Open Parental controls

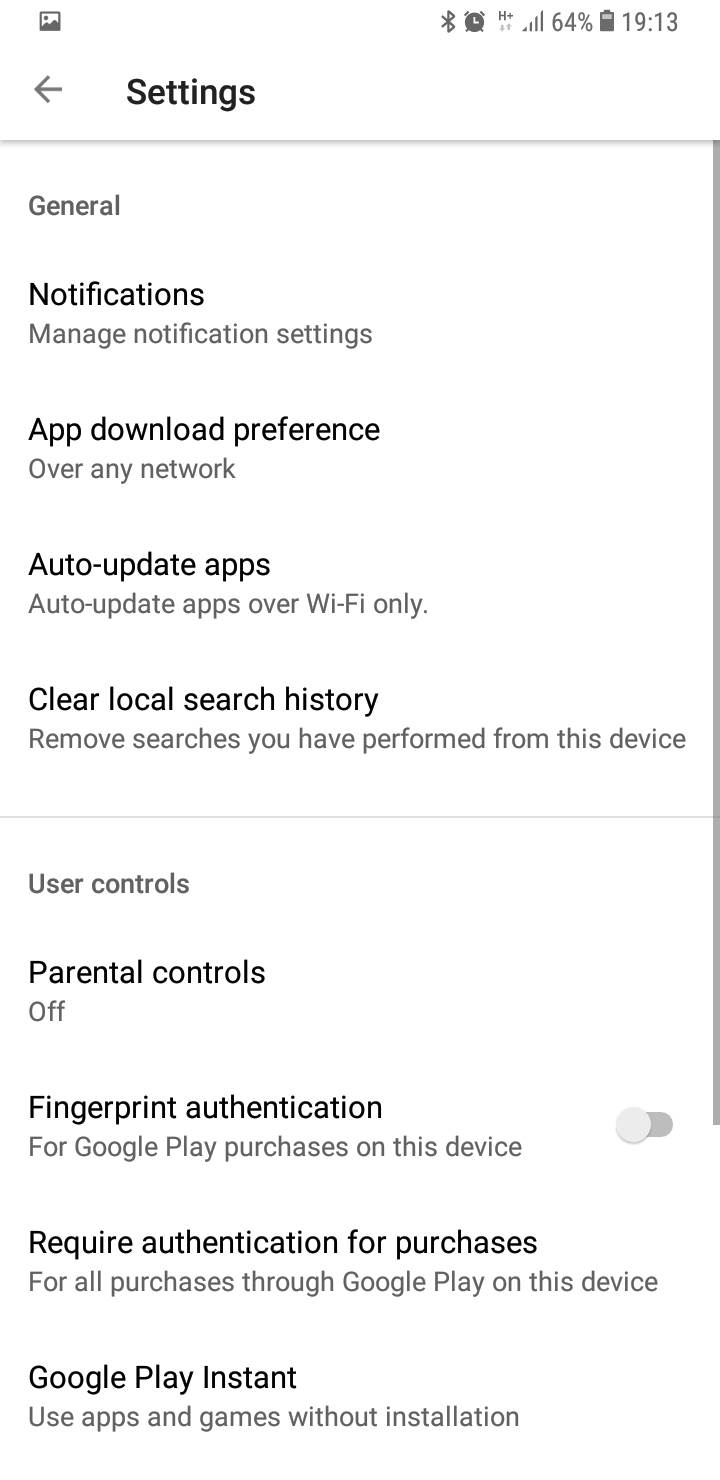147,990
